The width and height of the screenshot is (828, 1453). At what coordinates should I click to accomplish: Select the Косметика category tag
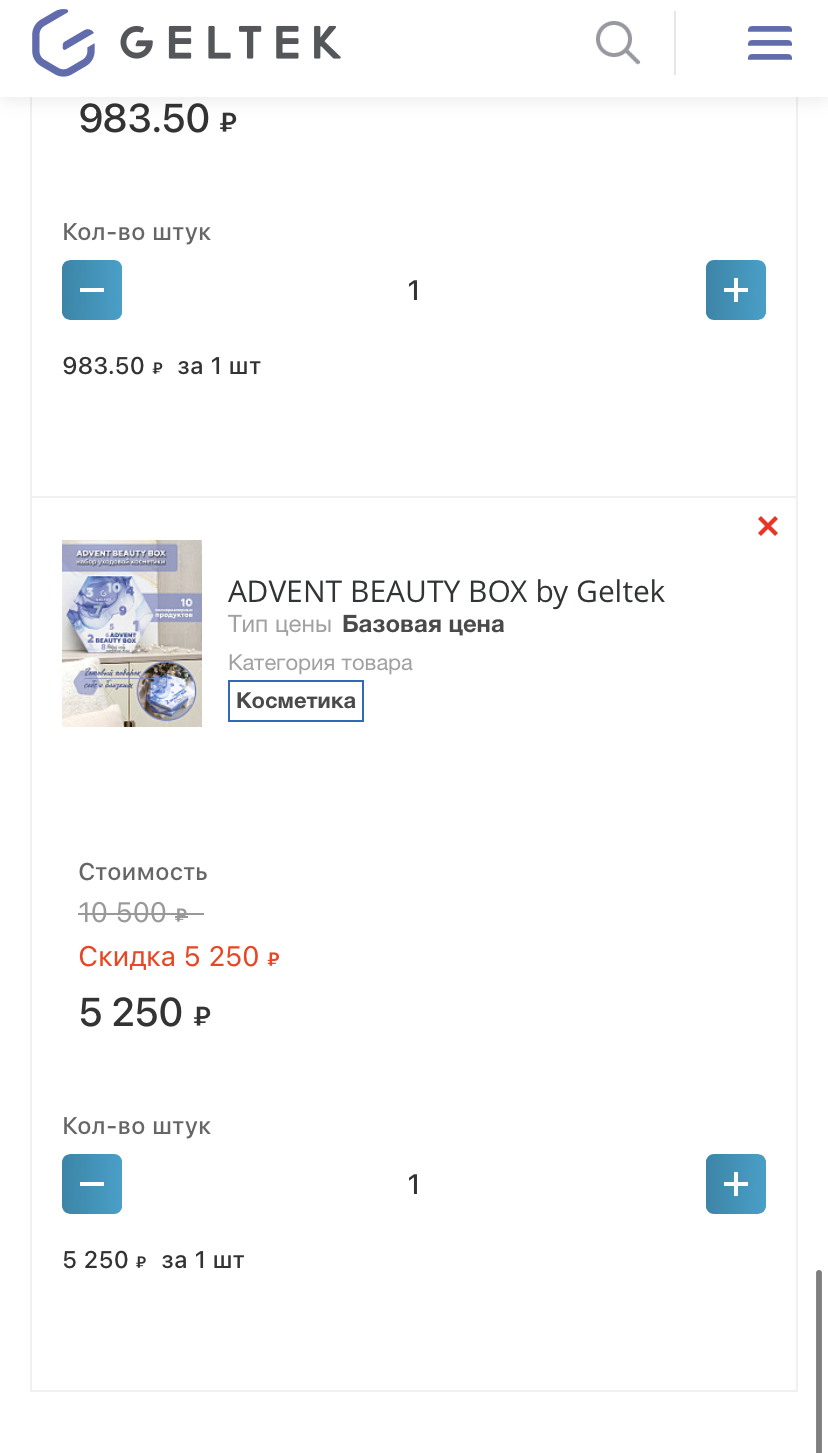(295, 701)
